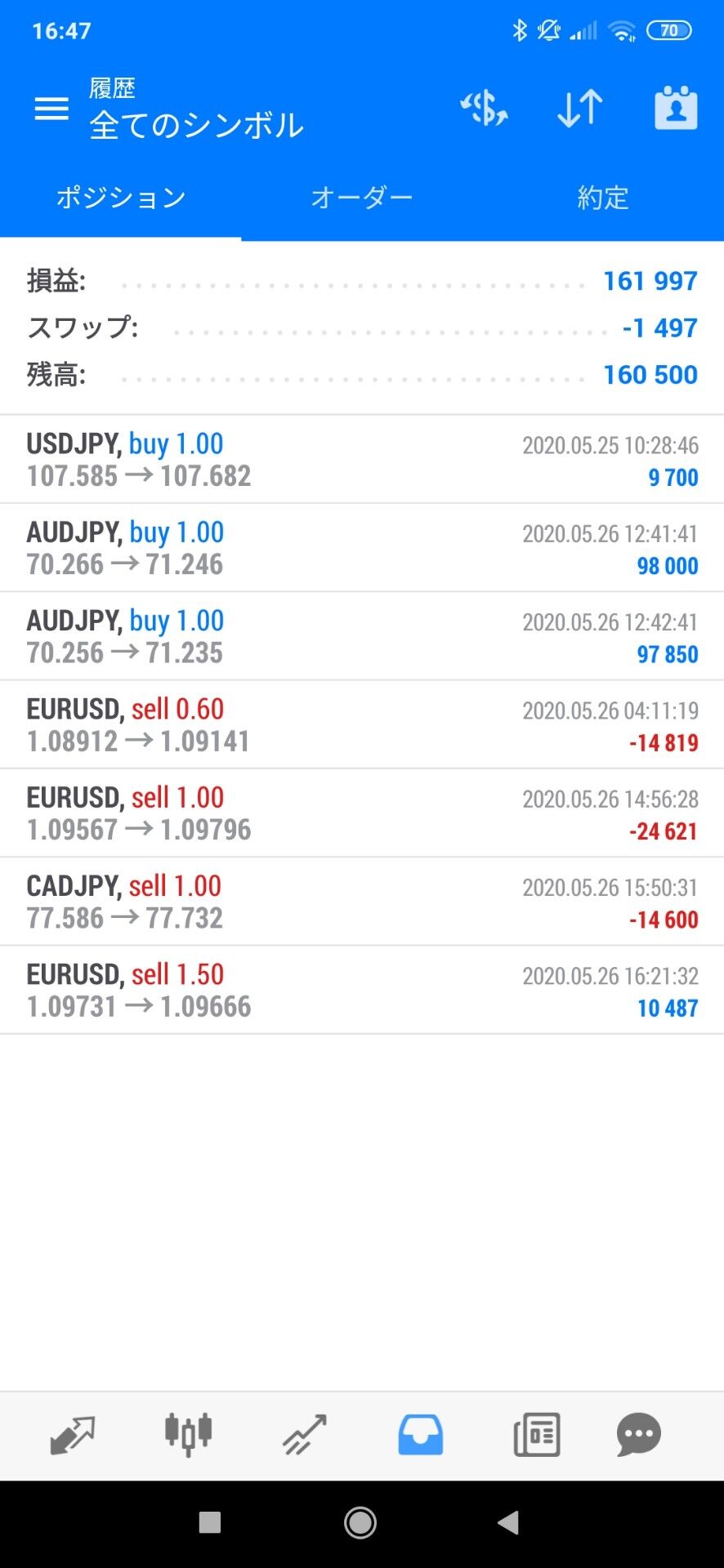Open the USDJPY buy 1.00 position
The height and width of the screenshot is (1568, 724).
tap(362, 460)
